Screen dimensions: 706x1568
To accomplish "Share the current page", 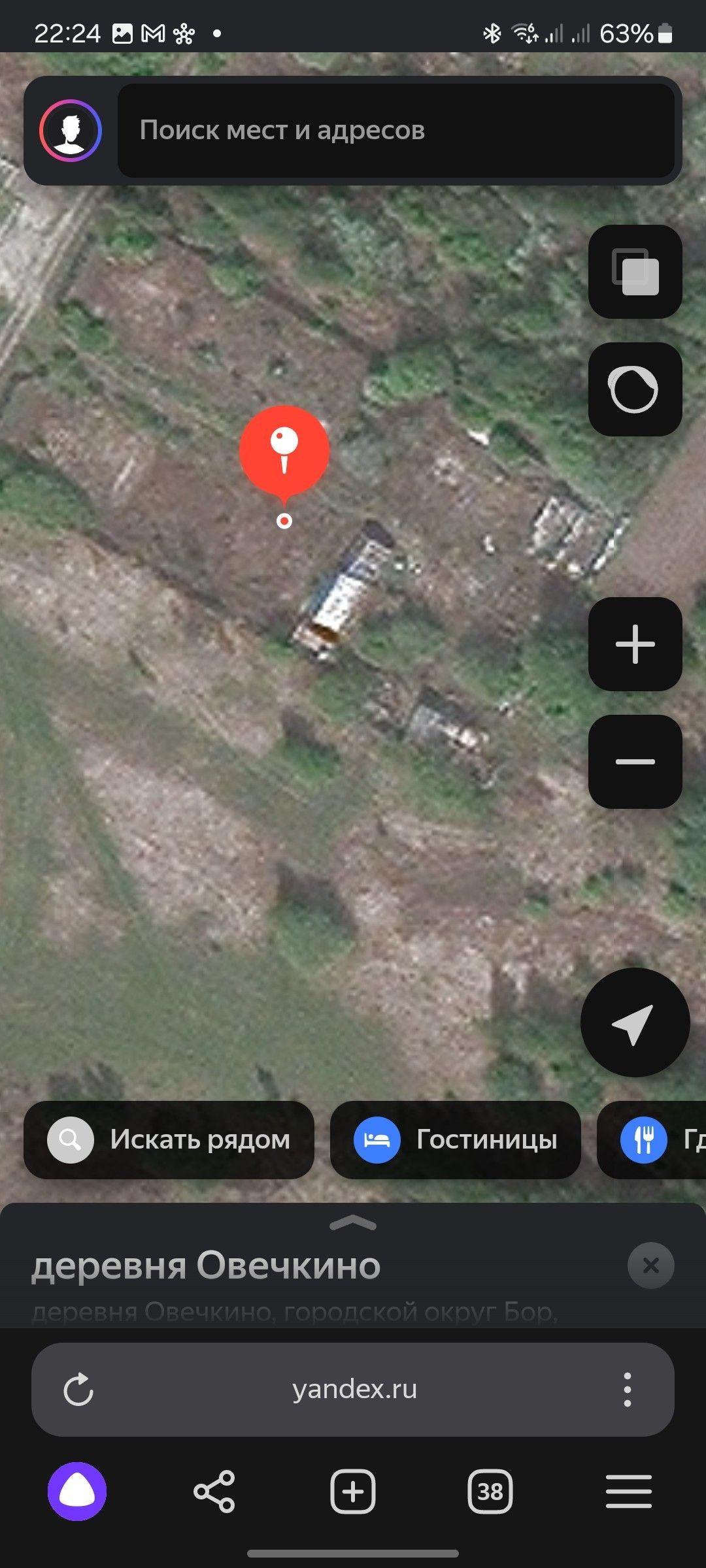I will tap(214, 1492).
